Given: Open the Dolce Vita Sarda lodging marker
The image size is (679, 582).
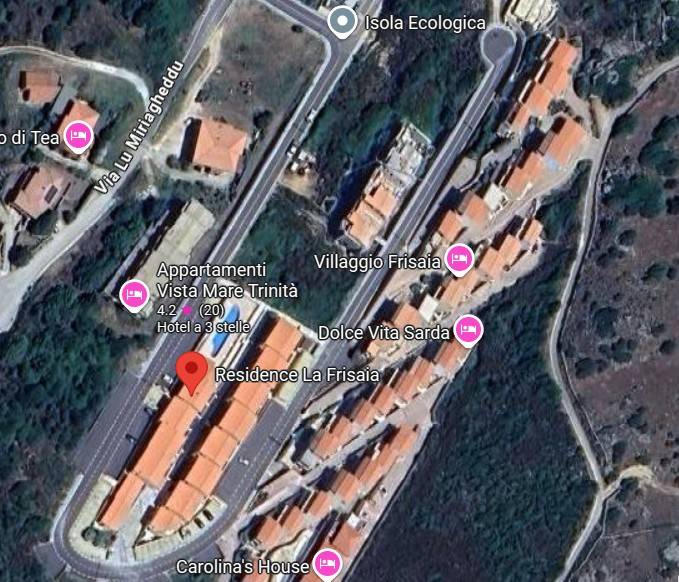Looking at the screenshot, I should pyautogui.click(x=467, y=328).
